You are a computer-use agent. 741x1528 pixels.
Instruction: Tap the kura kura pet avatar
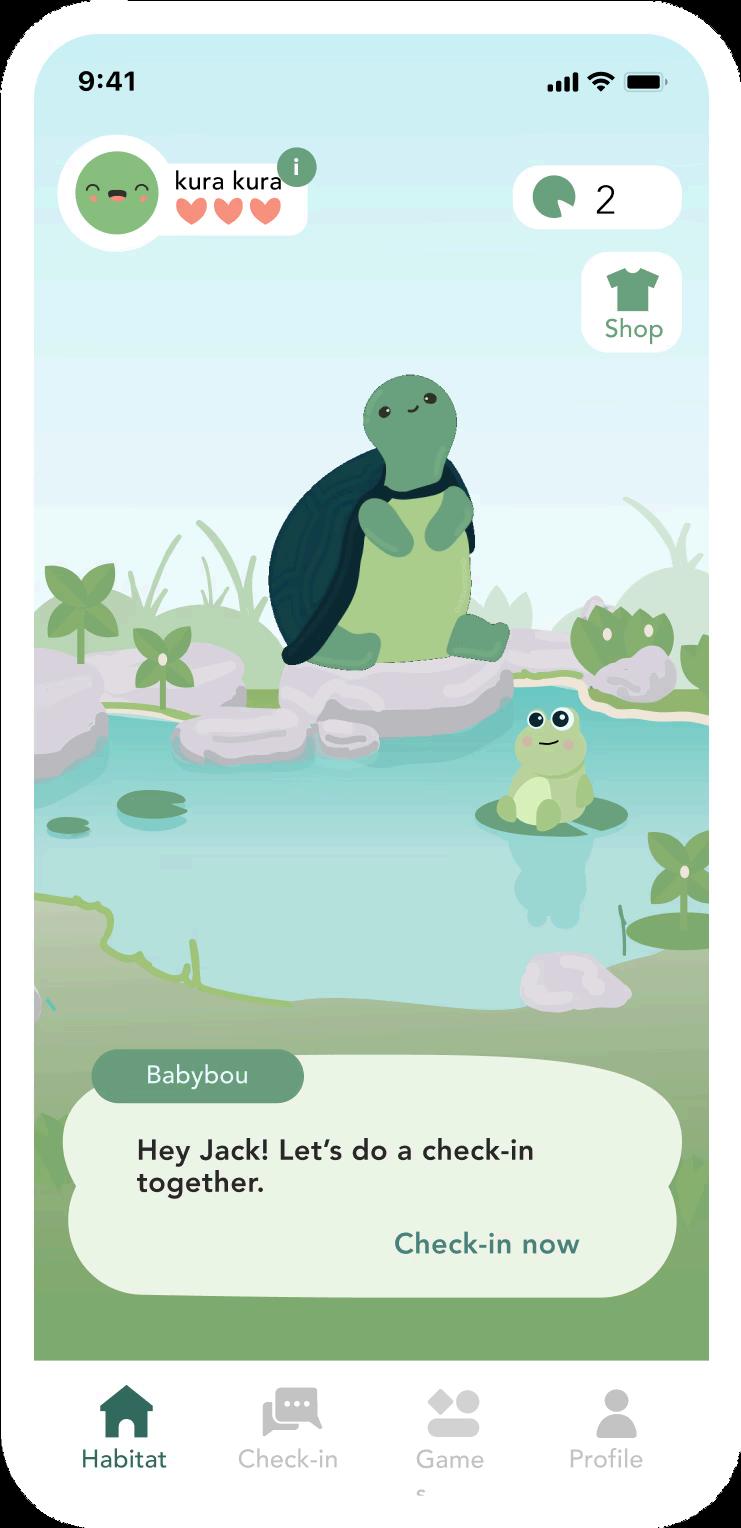[117, 193]
